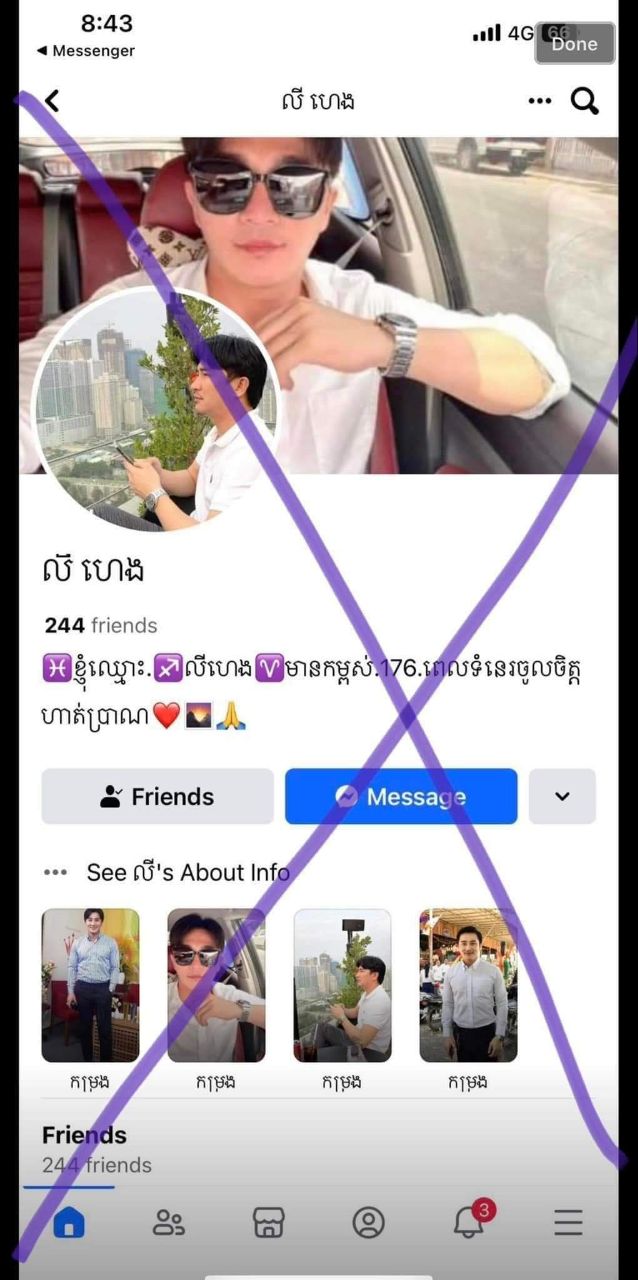The height and width of the screenshot is (1280, 638).
Task: Open the featured sunglasses car selfie
Action: (x=216, y=985)
